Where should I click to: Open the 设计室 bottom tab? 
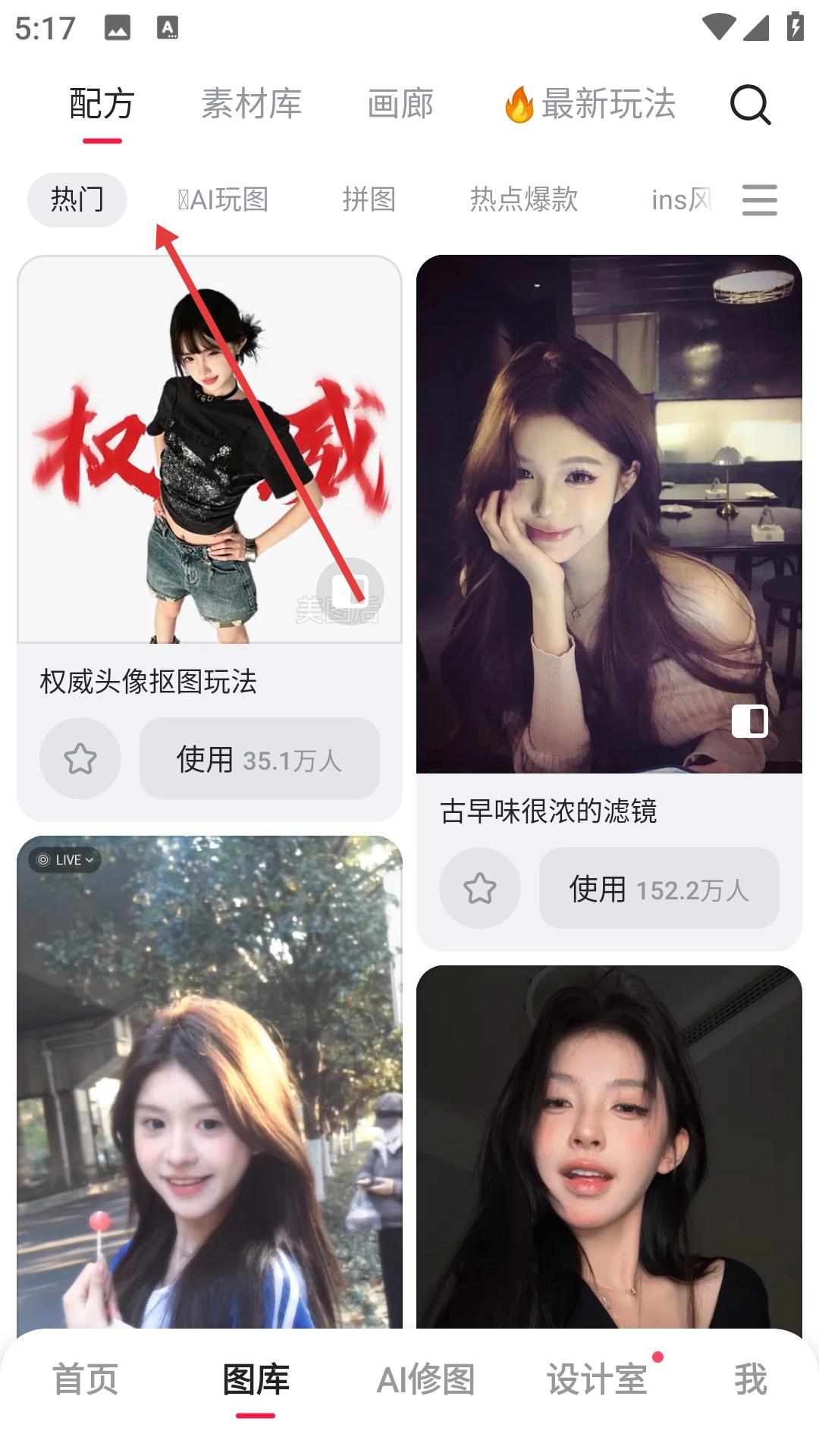pos(598,1379)
